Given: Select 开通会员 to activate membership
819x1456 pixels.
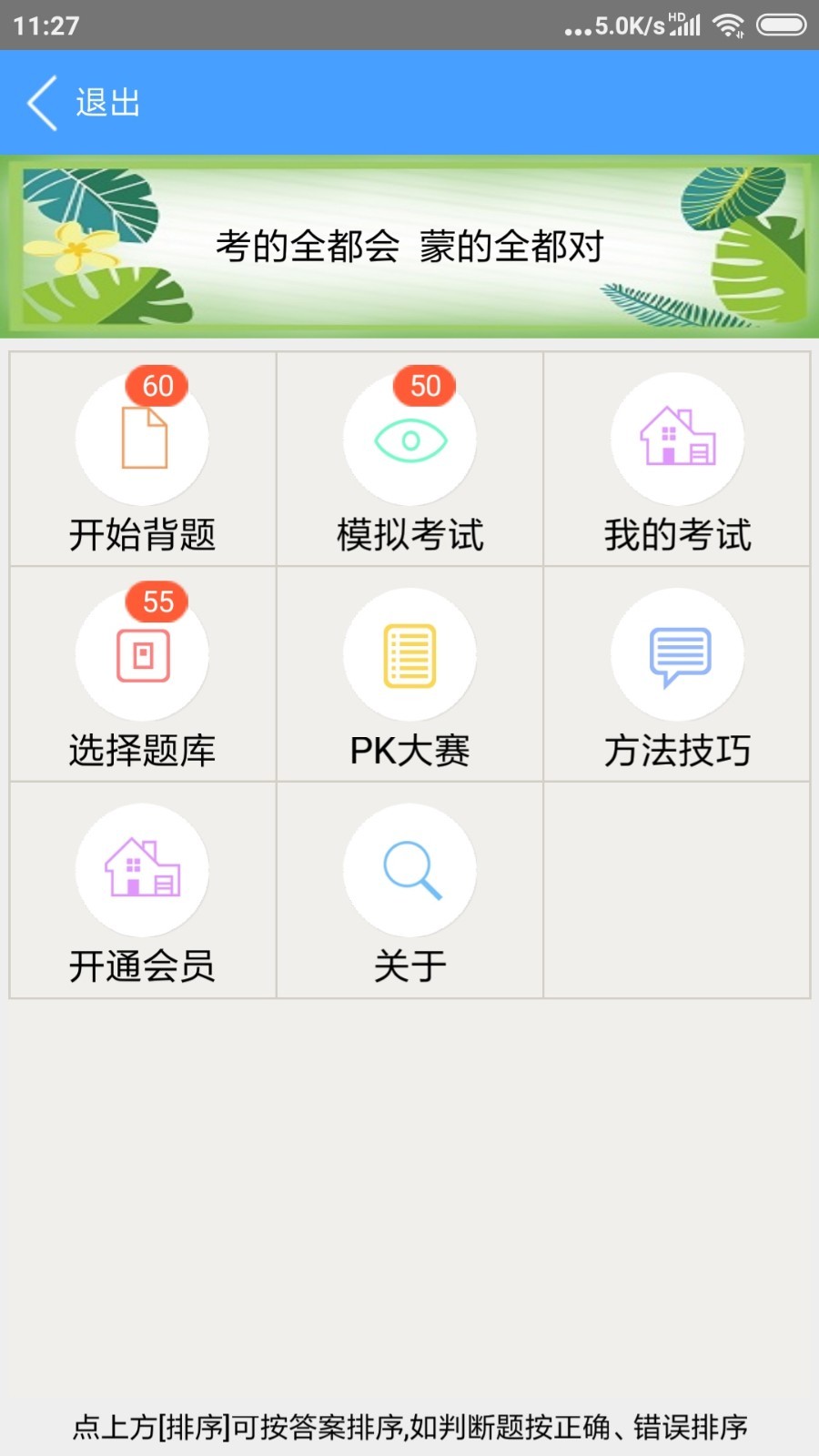Looking at the screenshot, I should [x=143, y=890].
